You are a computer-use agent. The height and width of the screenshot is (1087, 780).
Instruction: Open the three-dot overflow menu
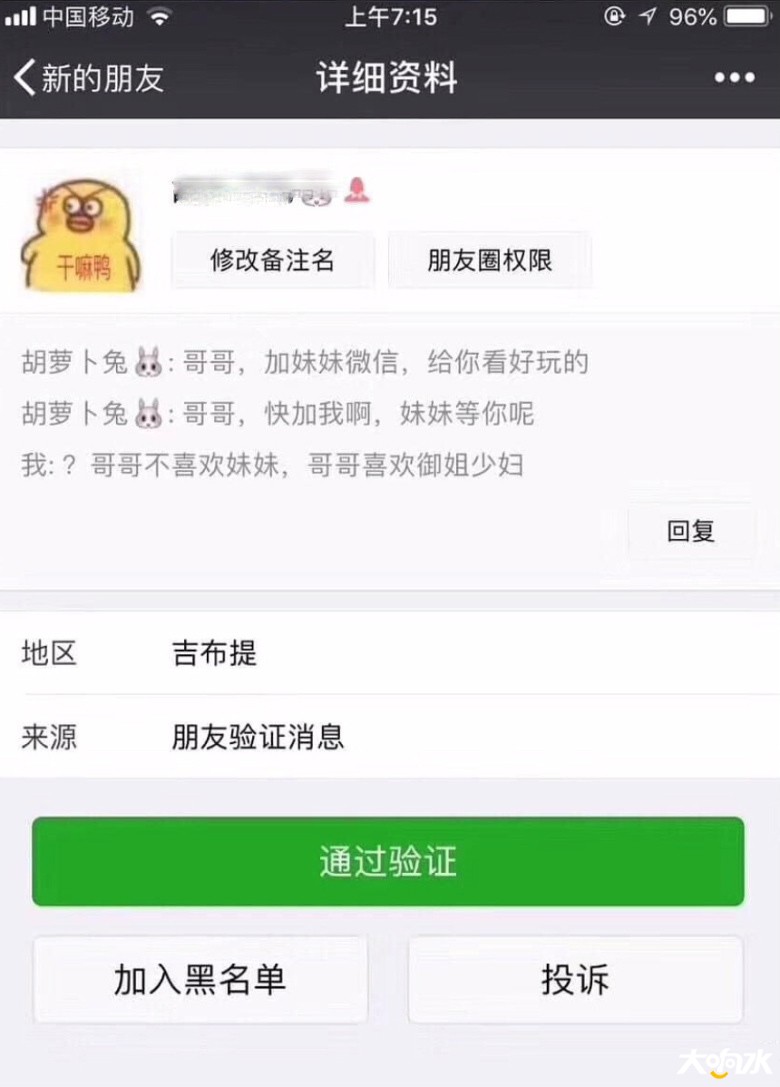tap(734, 78)
